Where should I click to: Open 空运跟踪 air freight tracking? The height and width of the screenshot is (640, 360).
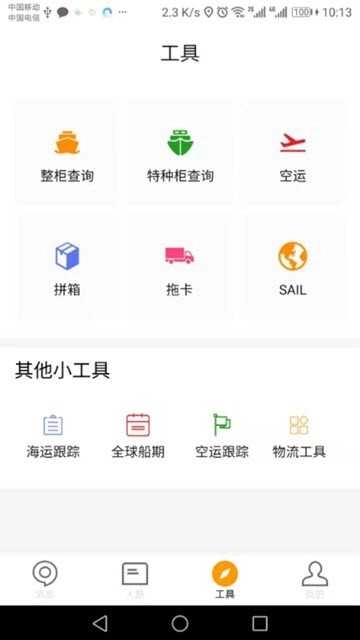(222, 436)
